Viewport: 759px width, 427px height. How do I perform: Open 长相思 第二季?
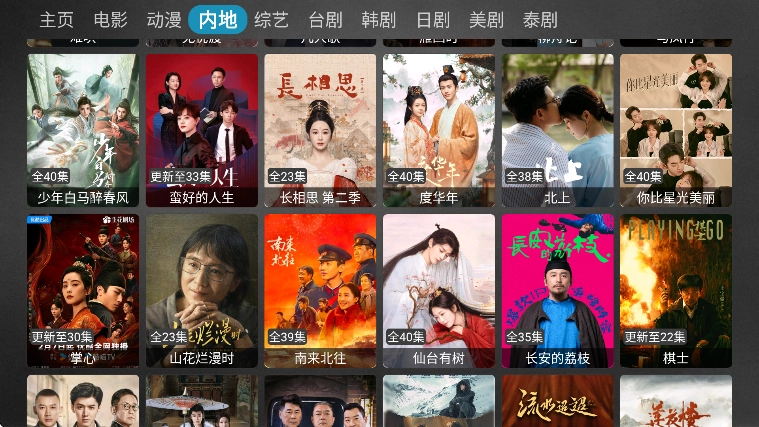tap(320, 130)
